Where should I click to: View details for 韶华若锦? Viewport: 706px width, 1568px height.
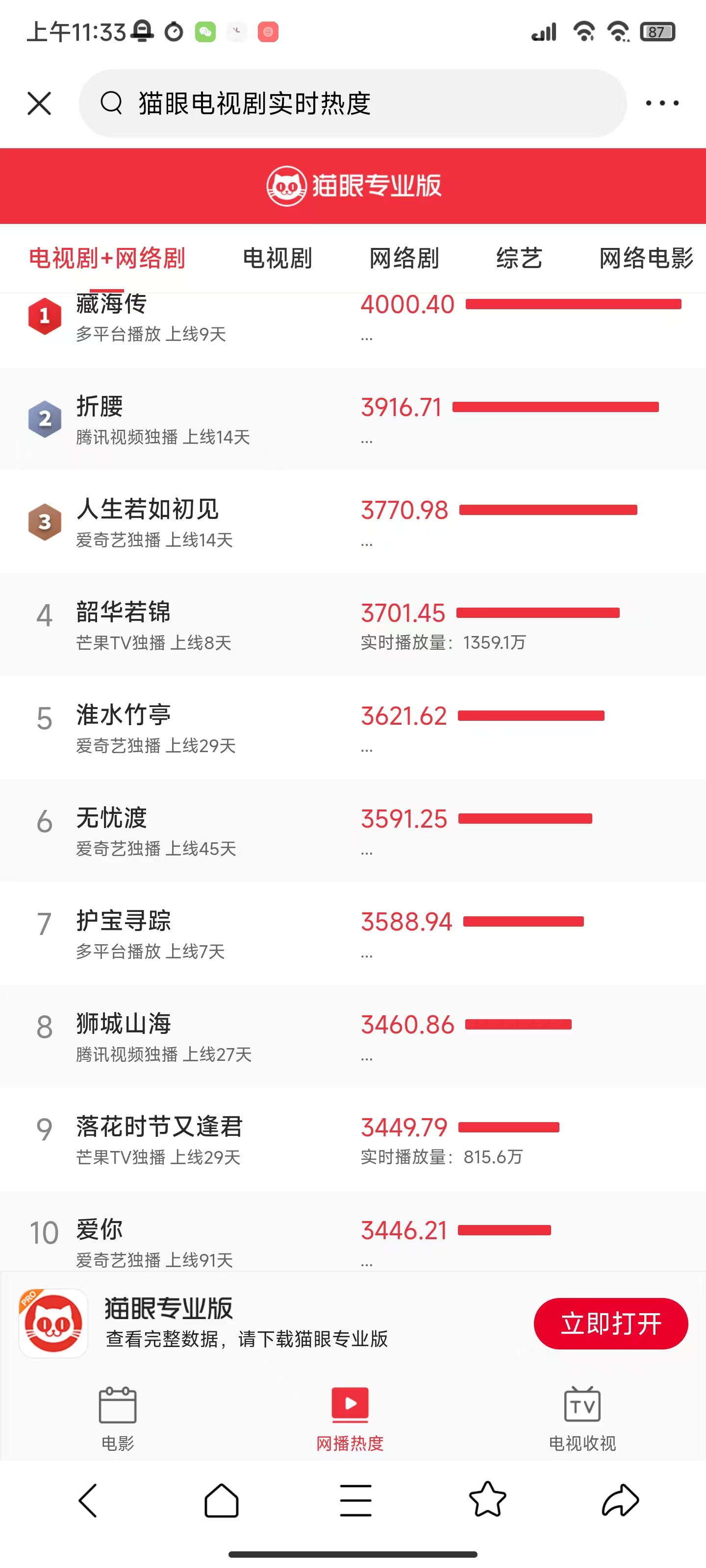tap(353, 625)
